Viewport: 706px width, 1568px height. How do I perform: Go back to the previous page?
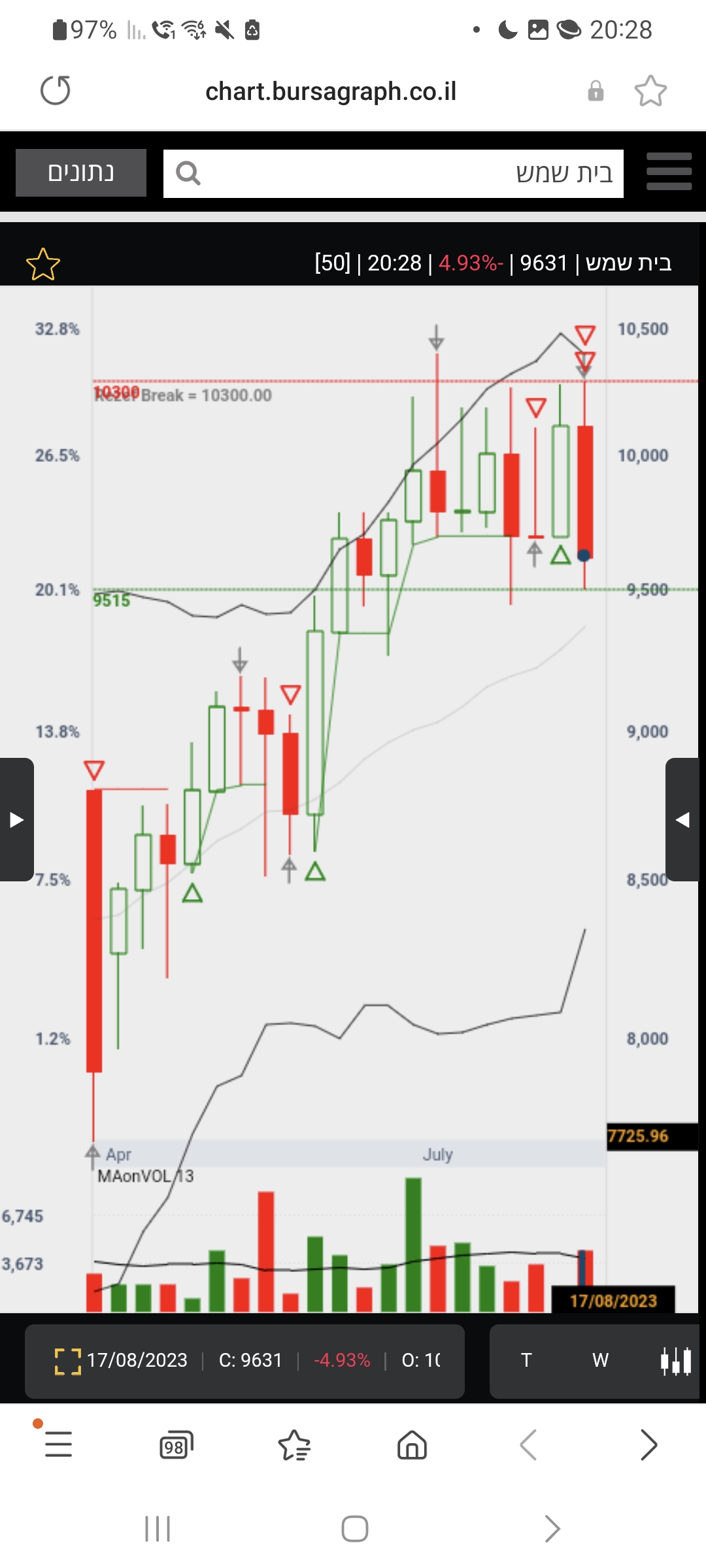click(x=529, y=1445)
